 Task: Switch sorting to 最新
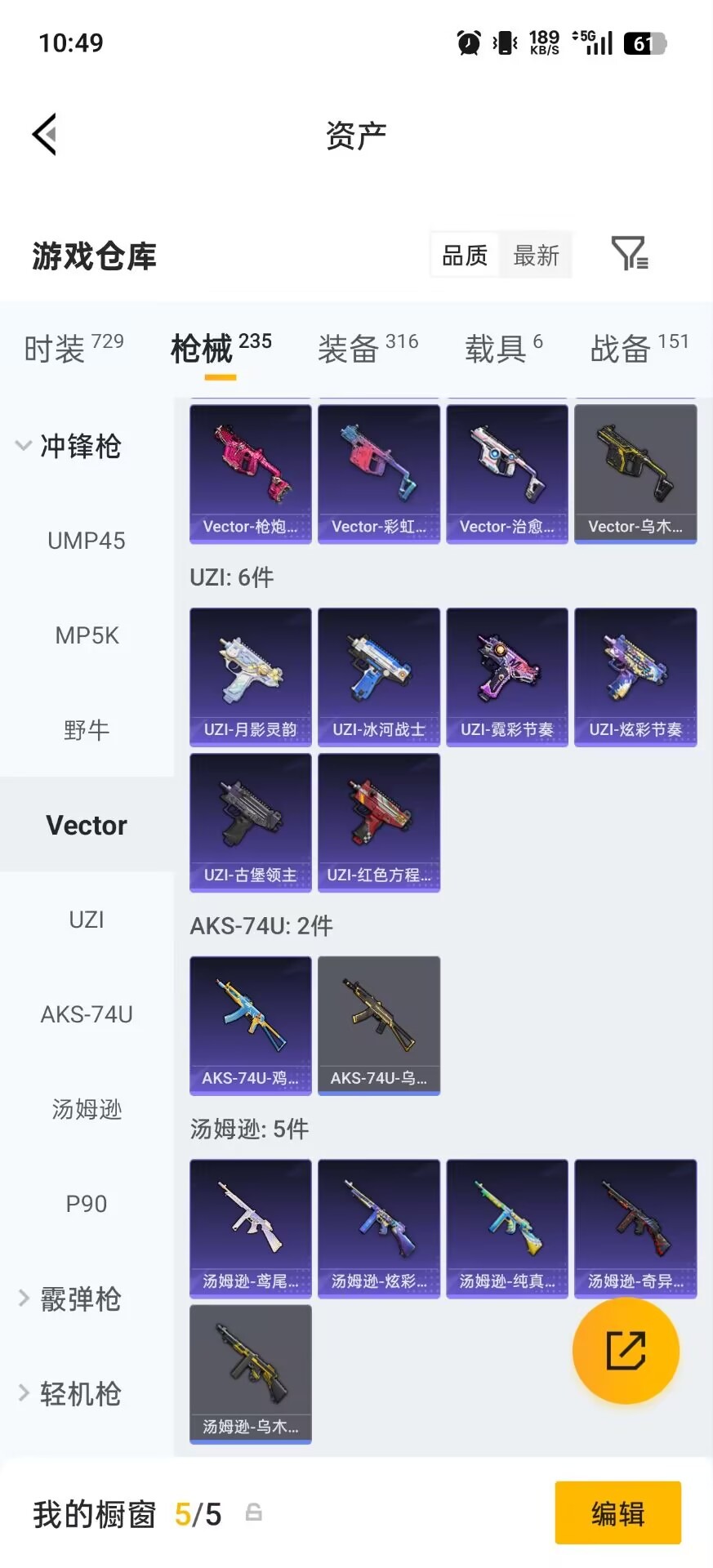(x=536, y=255)
